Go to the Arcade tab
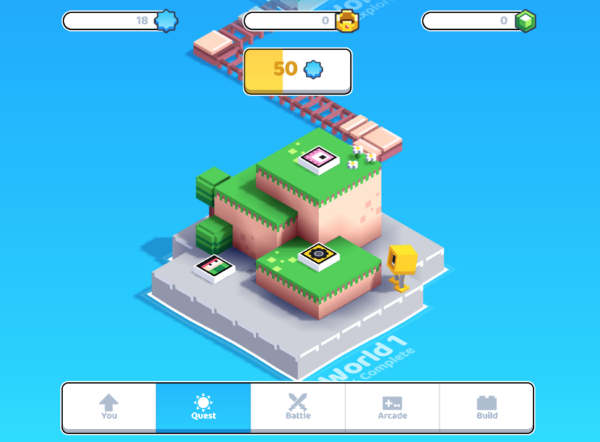This screenshot has width=600, height=442. 392,407
